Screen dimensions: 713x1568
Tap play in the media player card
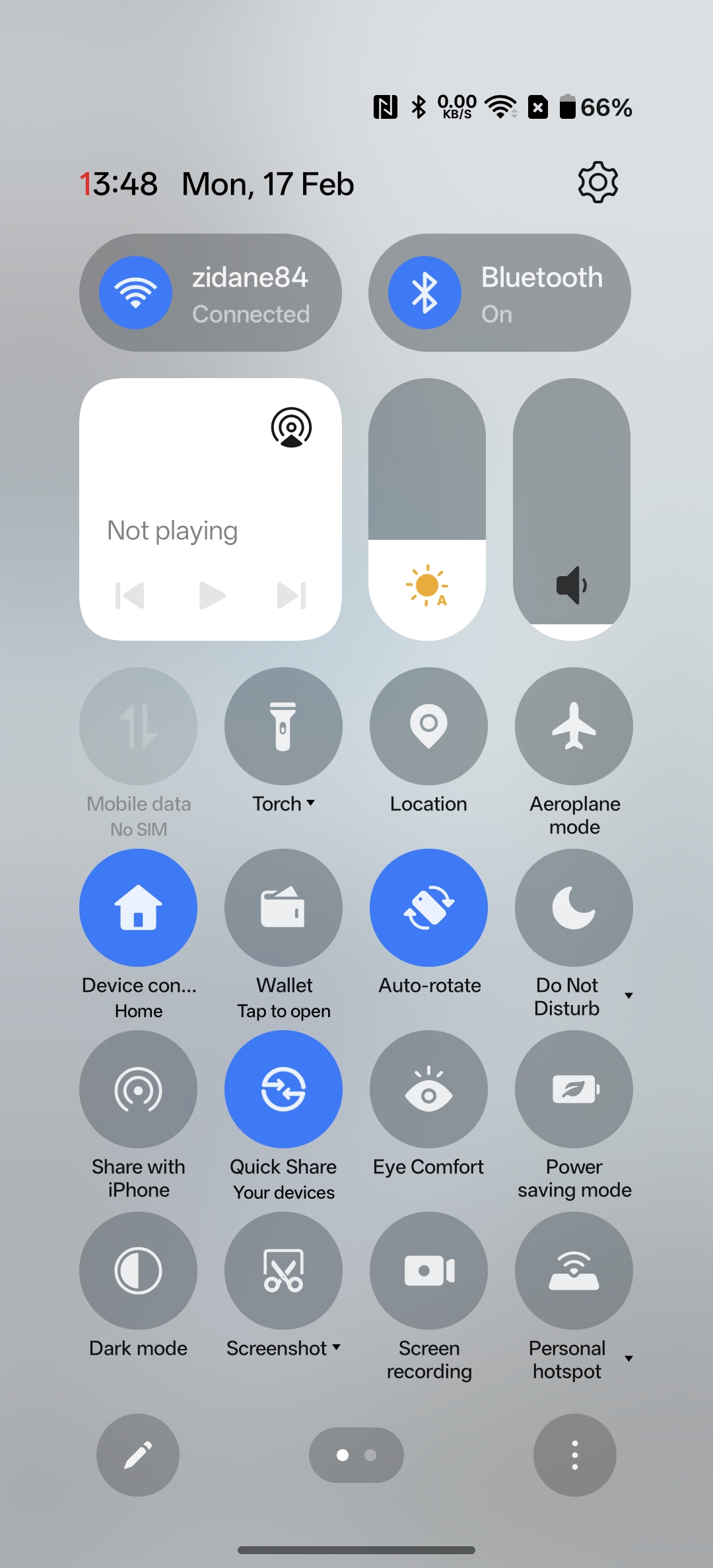click(x=212, y=595)
